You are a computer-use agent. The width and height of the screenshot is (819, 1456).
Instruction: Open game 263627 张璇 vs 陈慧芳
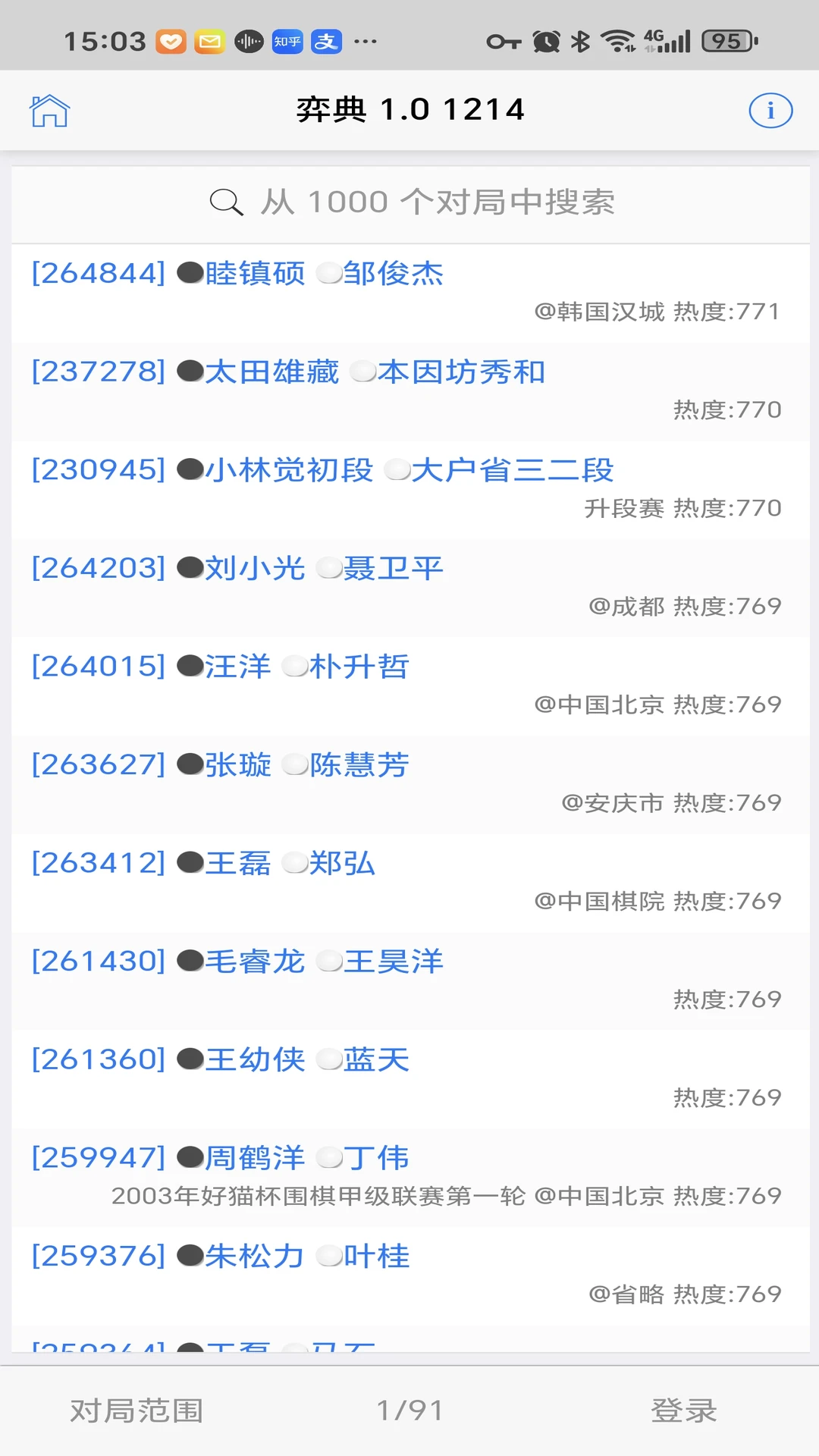tap(410, 783)
